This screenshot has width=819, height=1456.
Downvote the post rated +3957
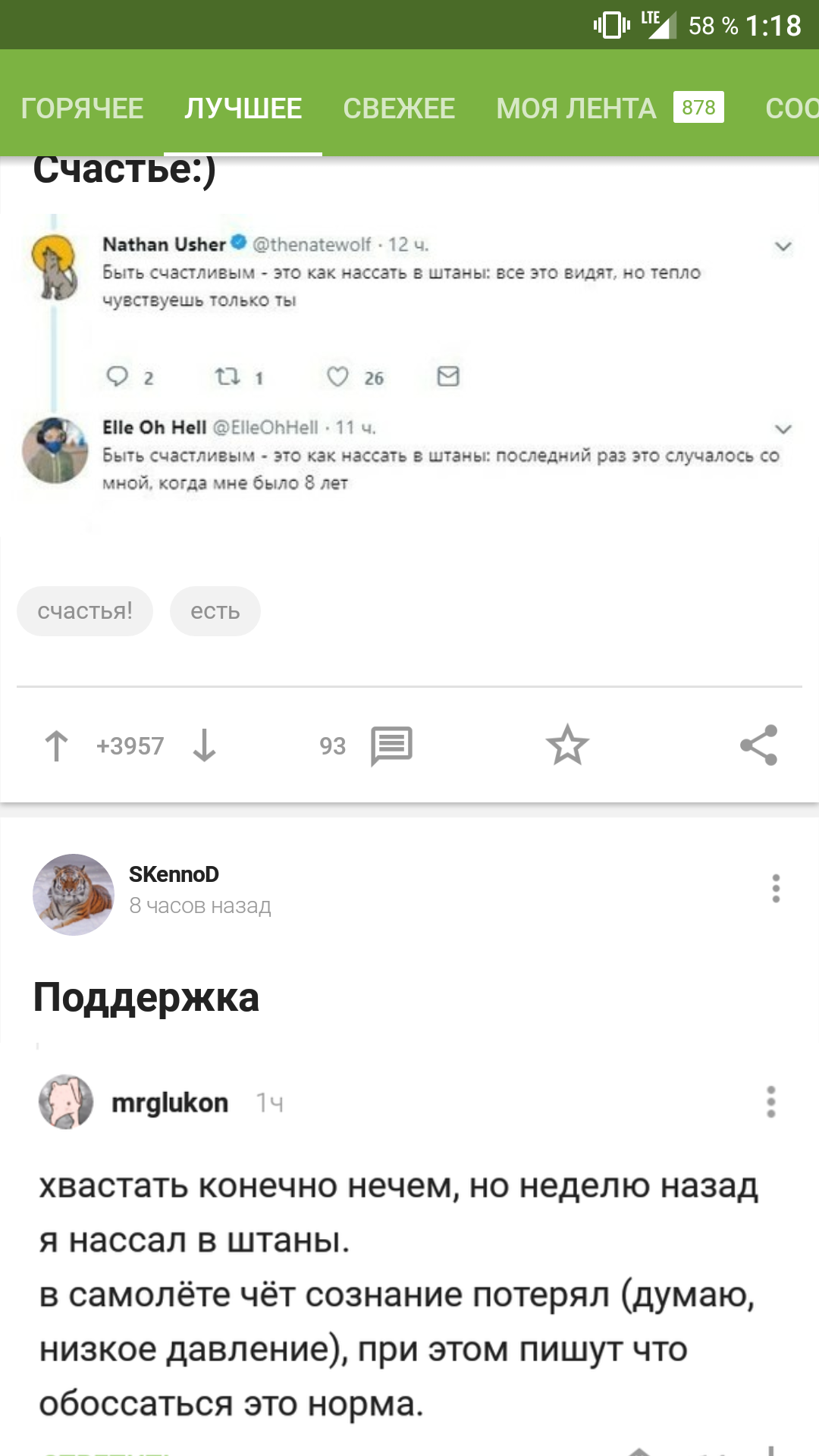click(204, 745)
